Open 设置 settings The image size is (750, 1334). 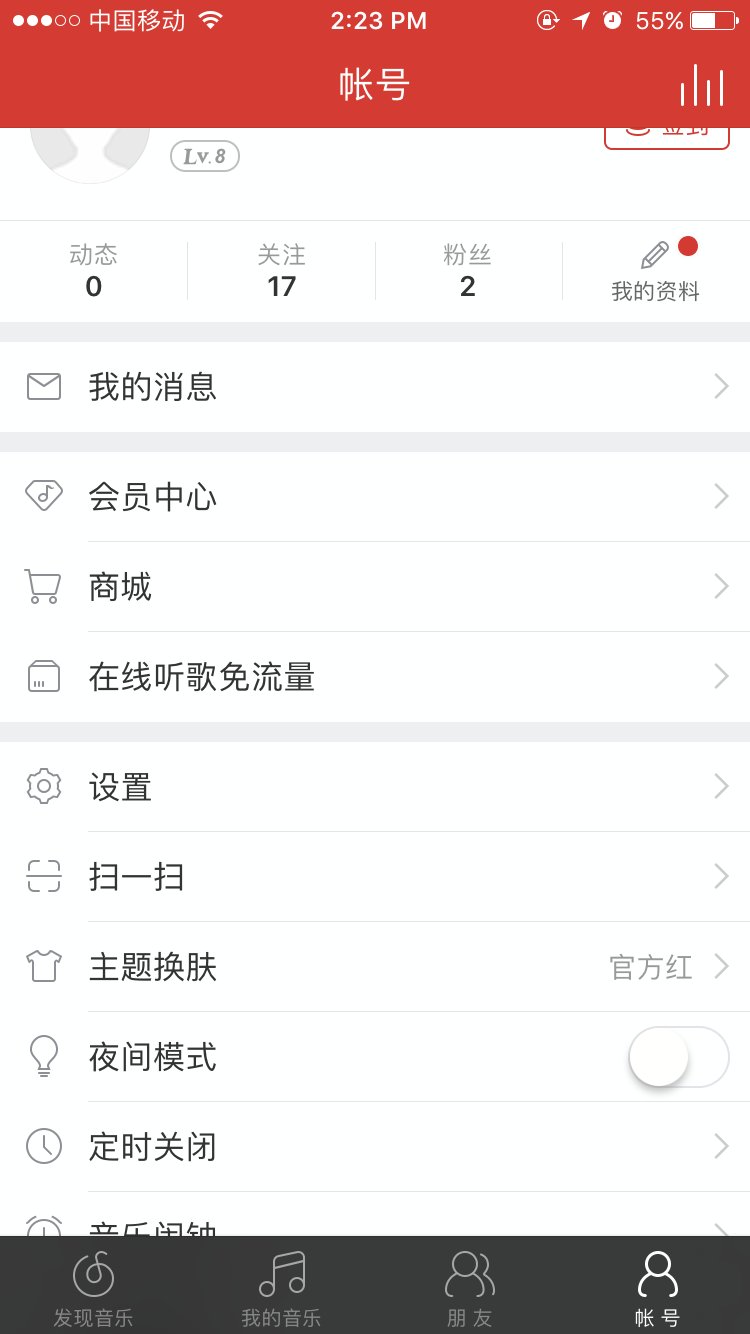point(375,787)
